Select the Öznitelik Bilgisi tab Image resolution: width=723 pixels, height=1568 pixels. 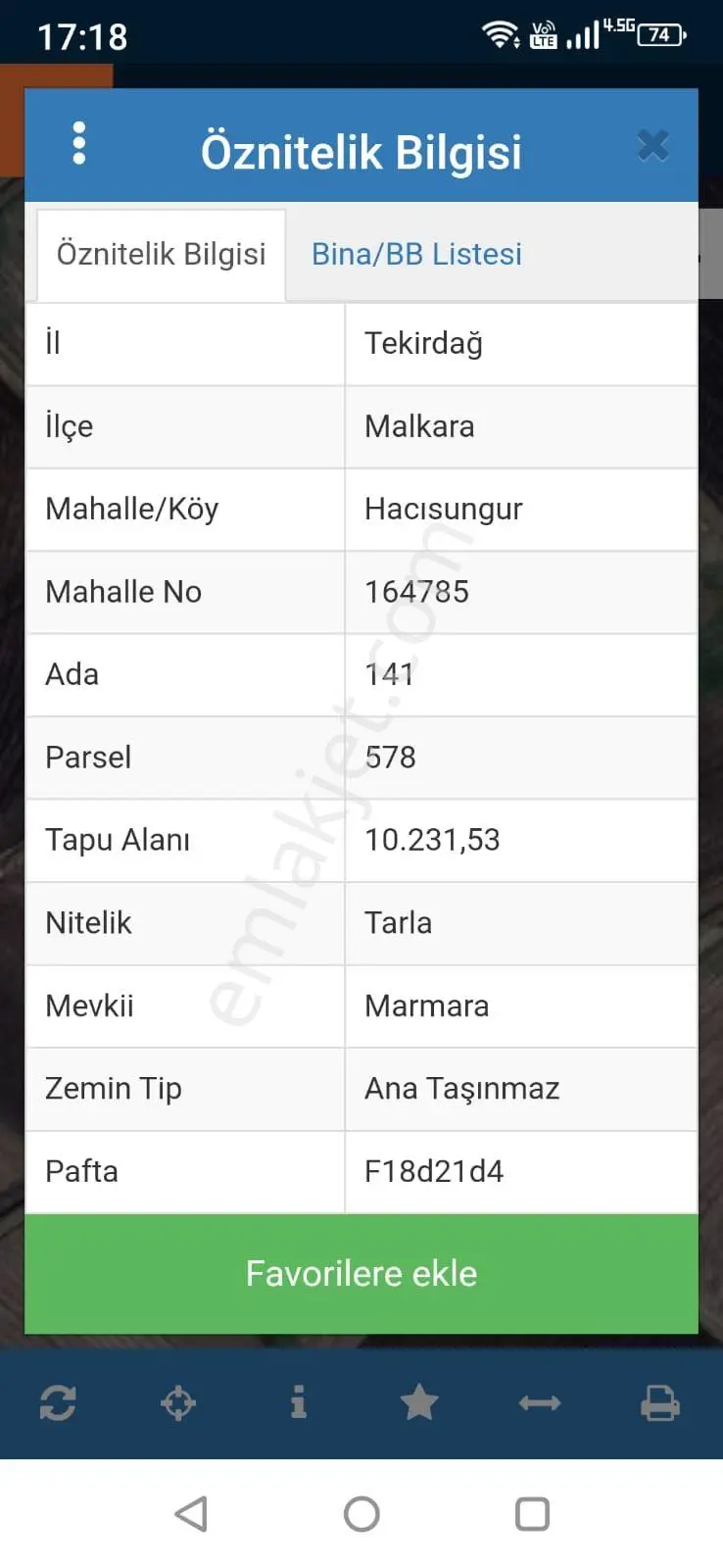(x=161, y=255)
